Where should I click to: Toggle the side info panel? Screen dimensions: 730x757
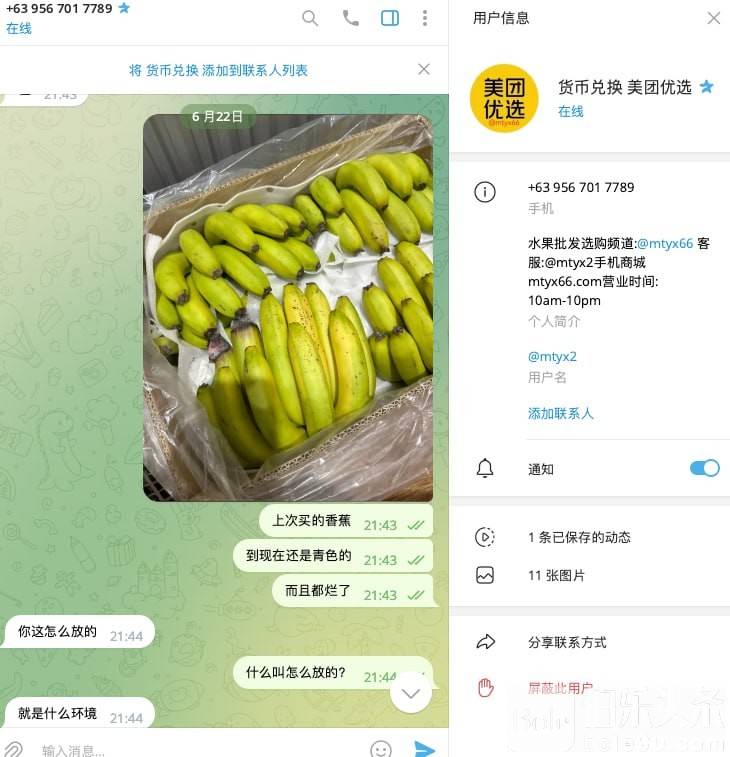click(390, 18)
